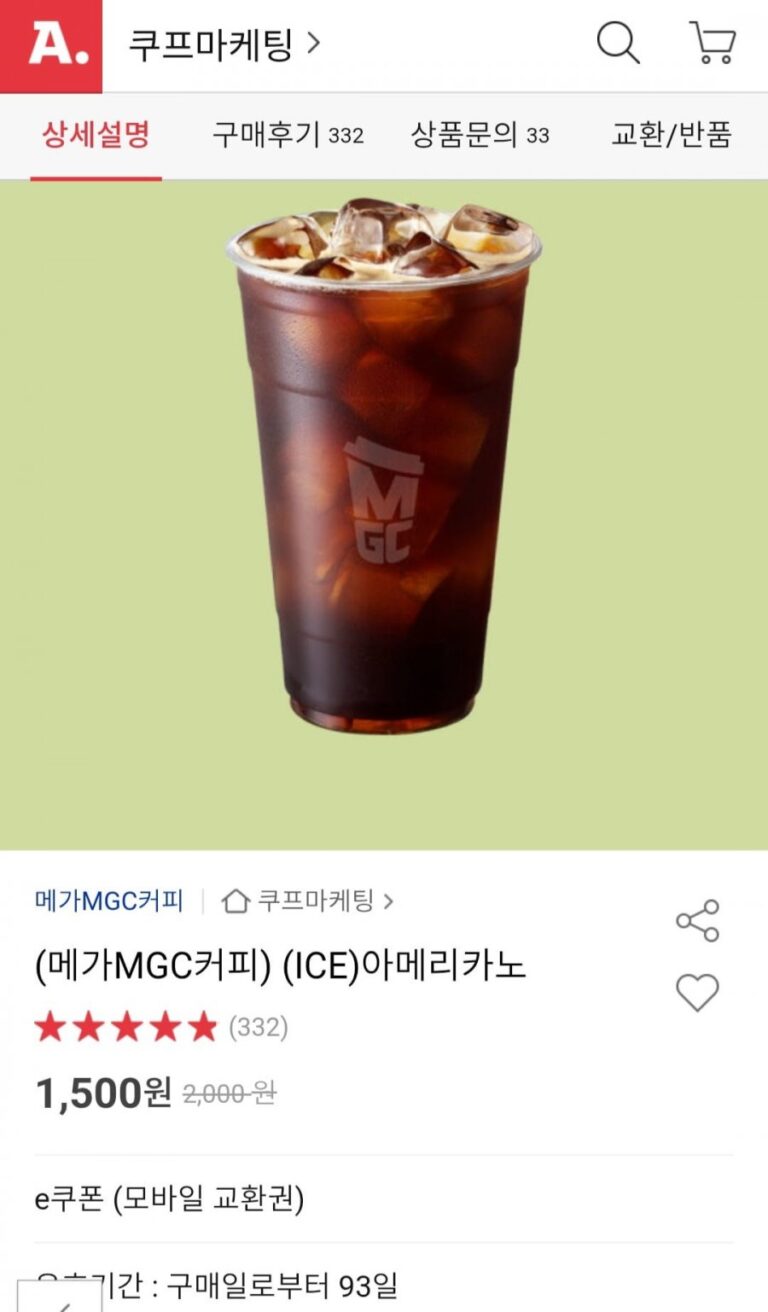Open the 메가MGC커피 brand link
Viewport: 768px width, 1312px height.
pos(109,901)
